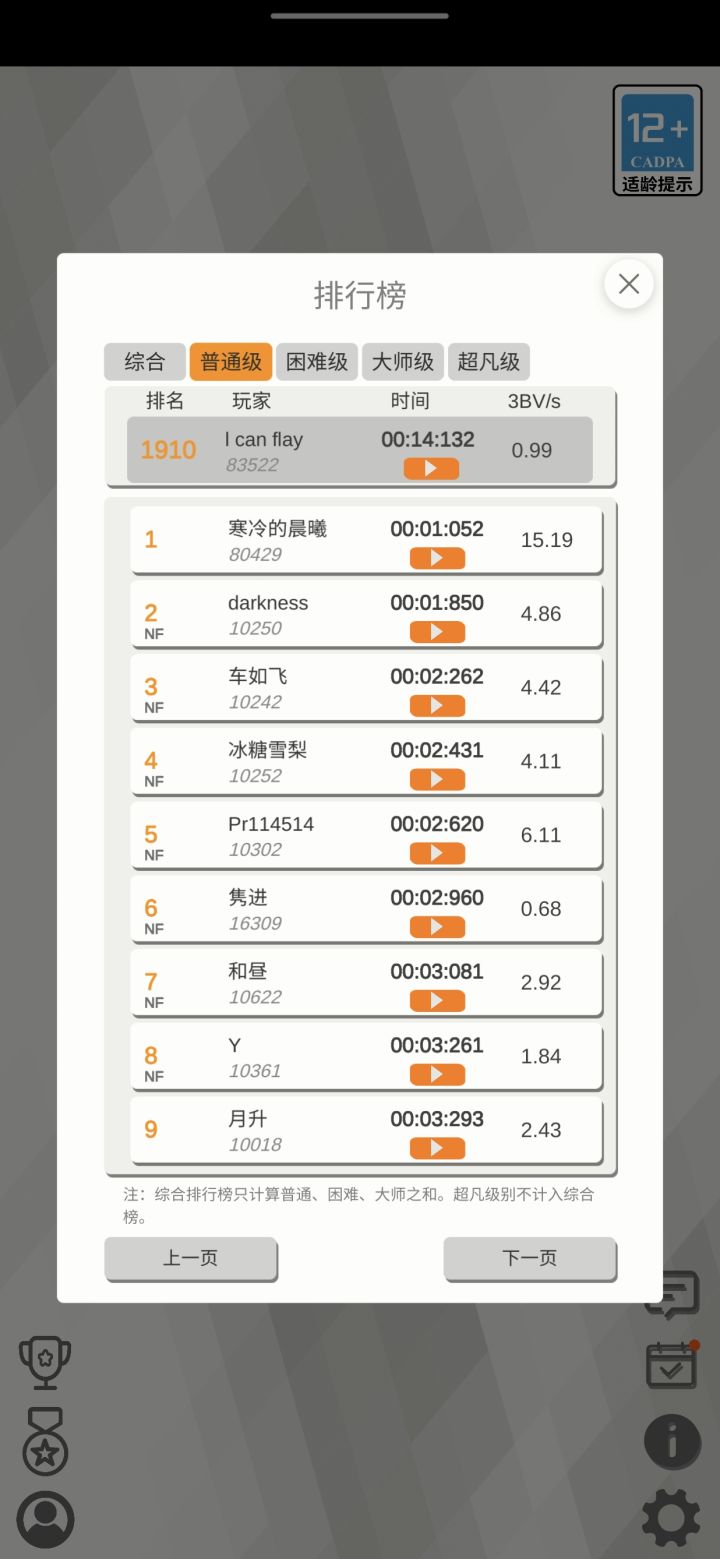720x1559 pixels.
Task: Open the 适龄提示 age rating badge
Action: tap(657, 140)
